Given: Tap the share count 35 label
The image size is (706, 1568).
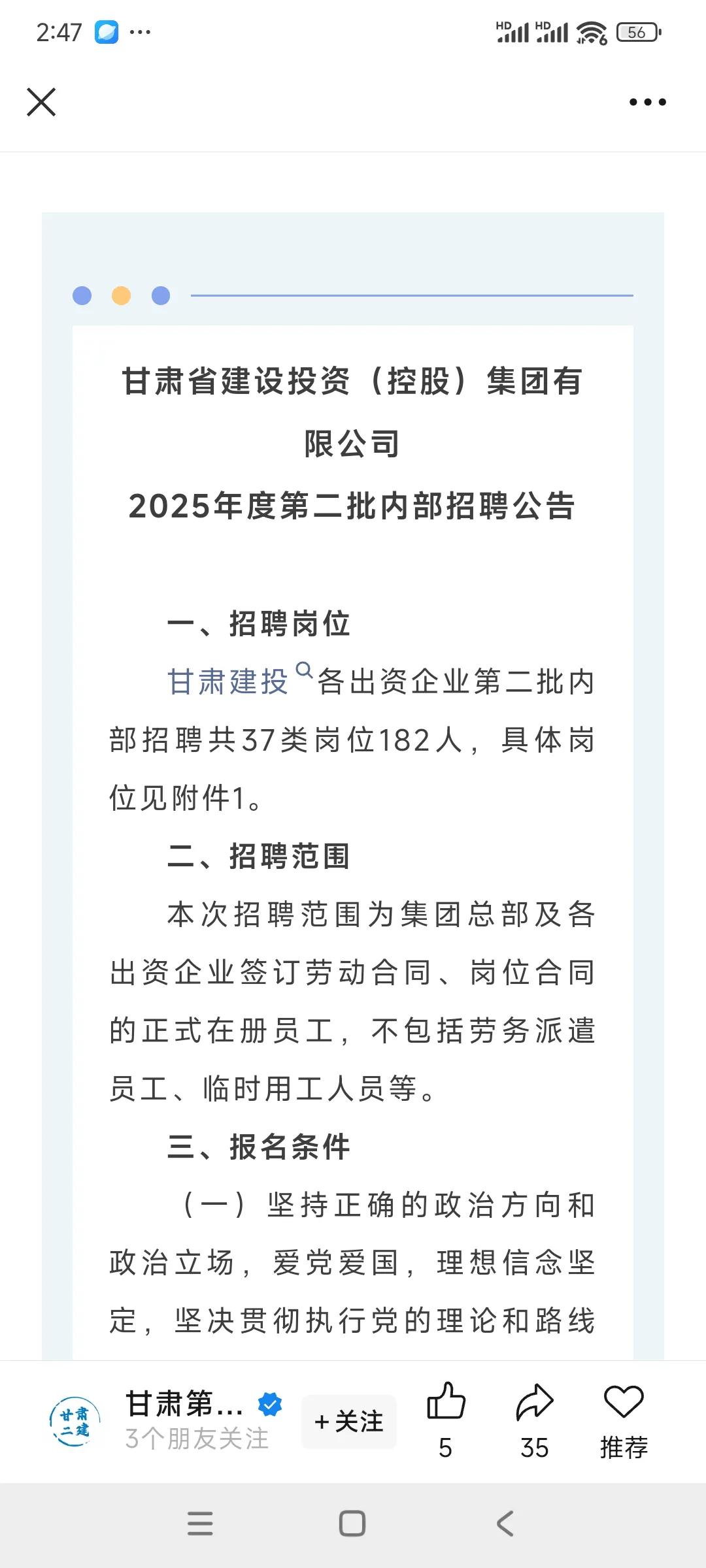Looking at the screenshot, I should pos(535,1447).
